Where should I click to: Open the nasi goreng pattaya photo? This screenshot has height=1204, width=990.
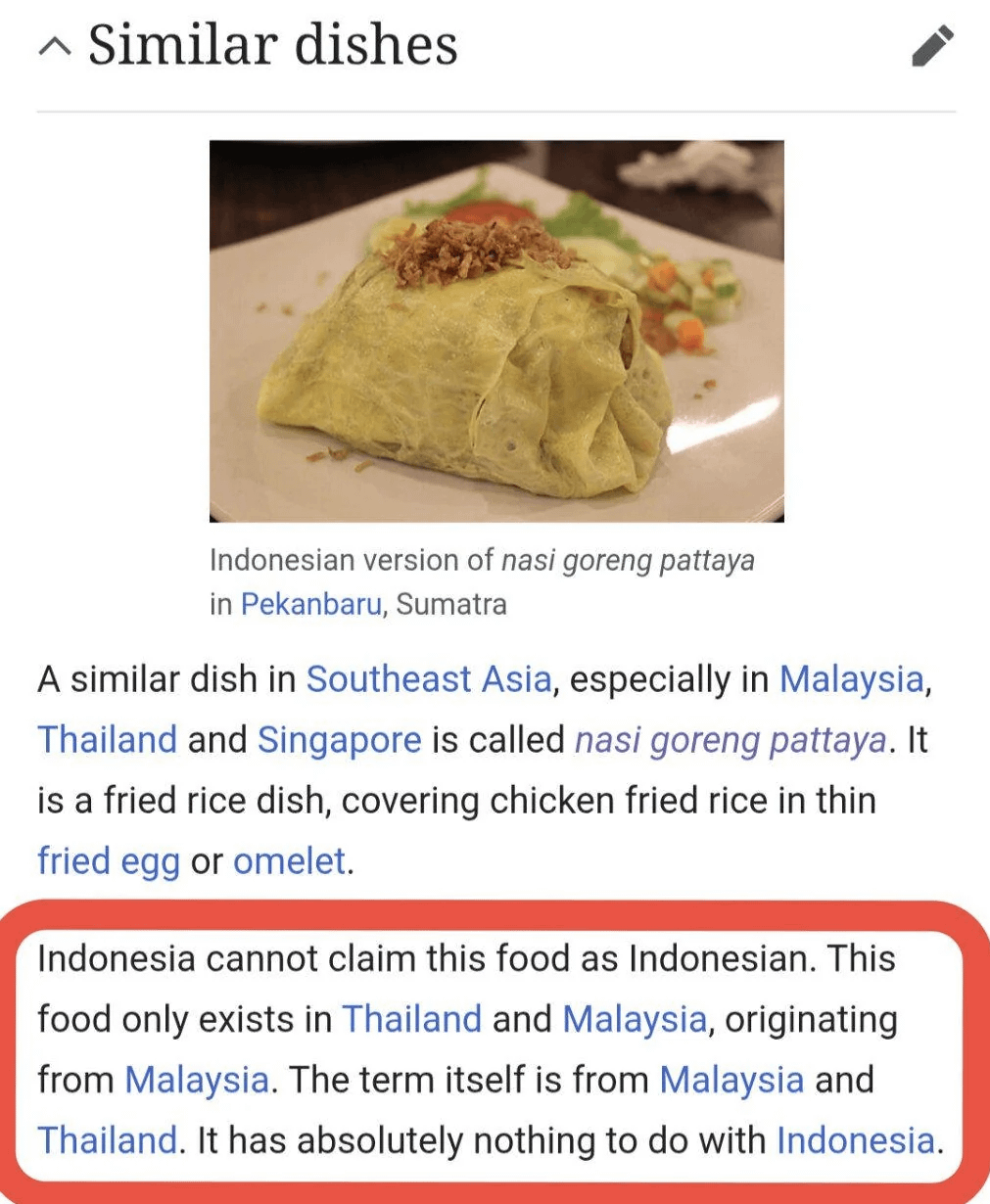(496, 331)
